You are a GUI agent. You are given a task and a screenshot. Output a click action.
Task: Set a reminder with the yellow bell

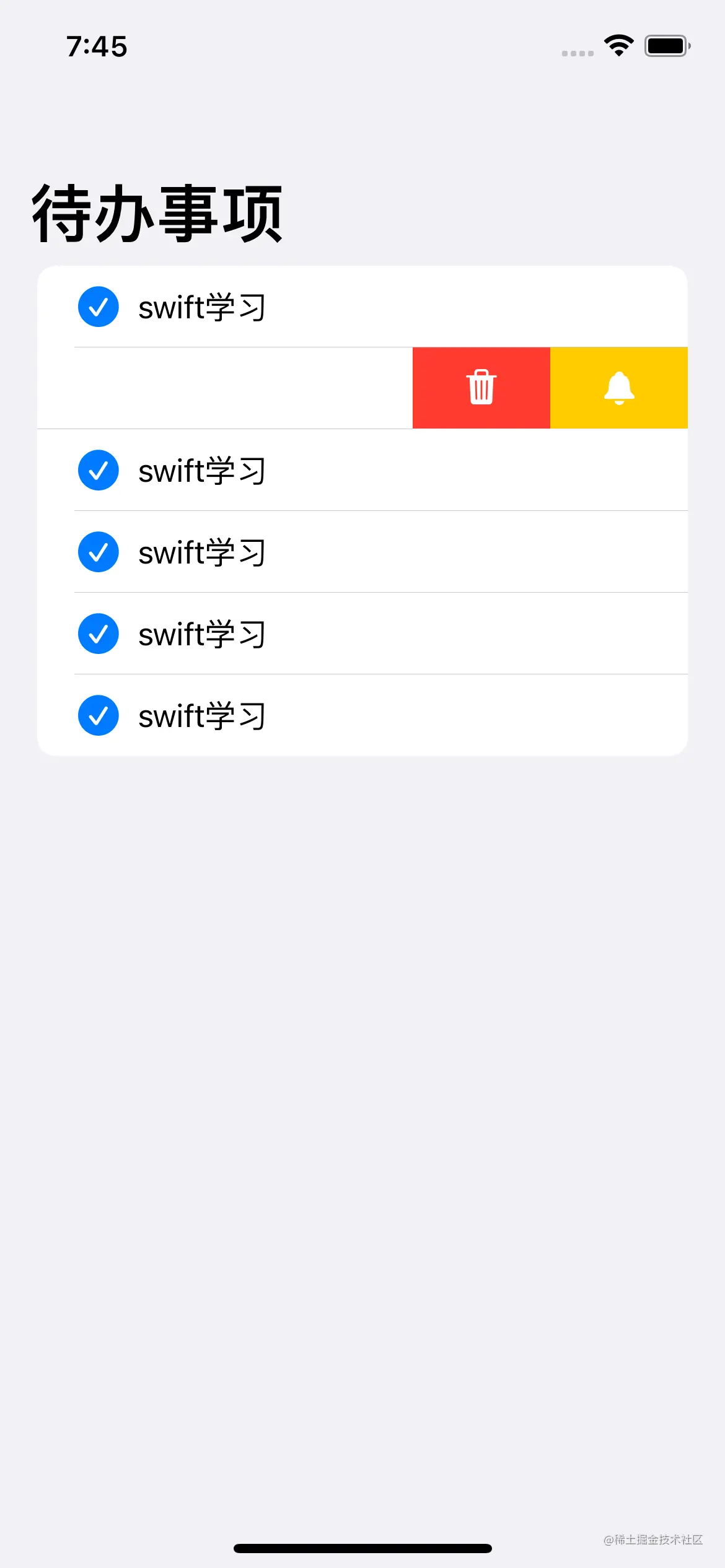point(618,388)
